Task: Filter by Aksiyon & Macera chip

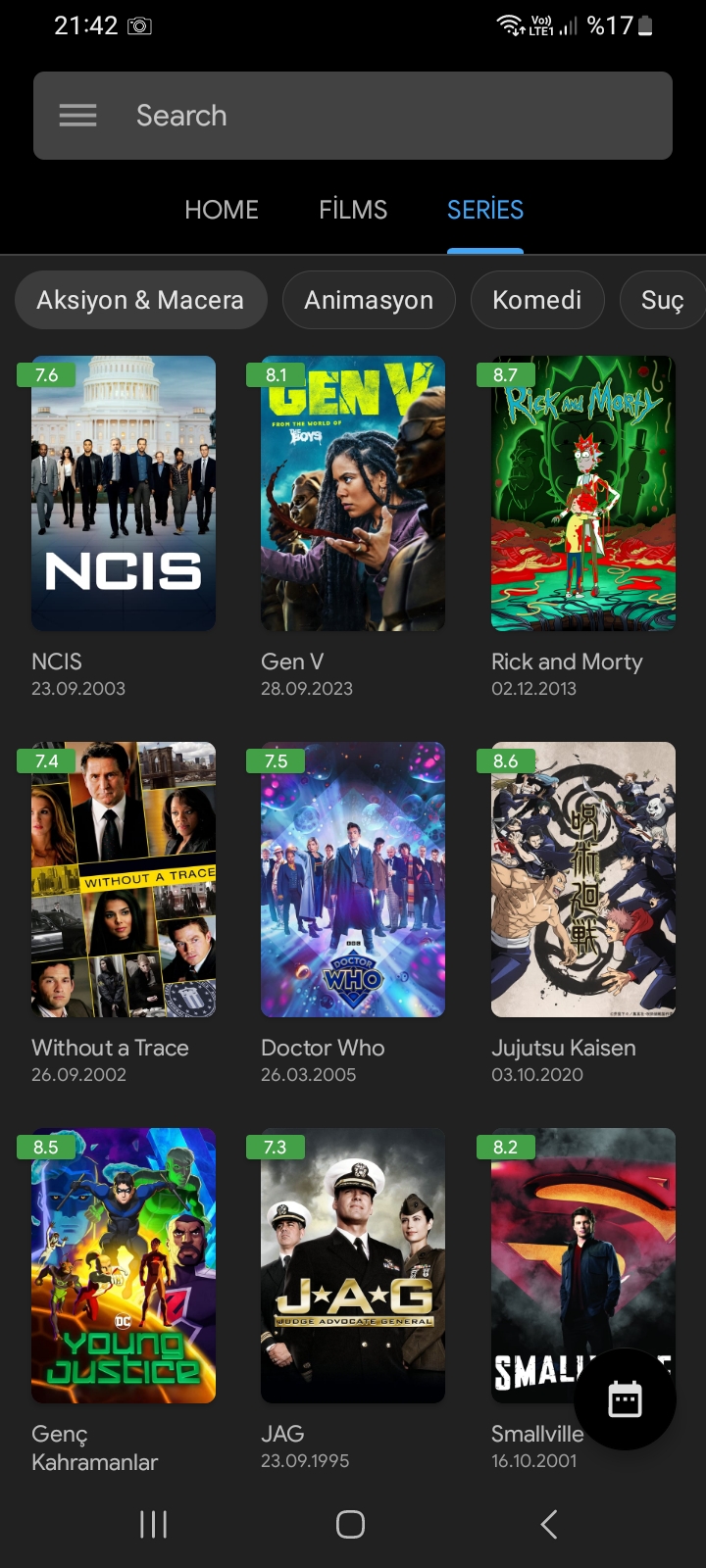Action: coord(140,300)
